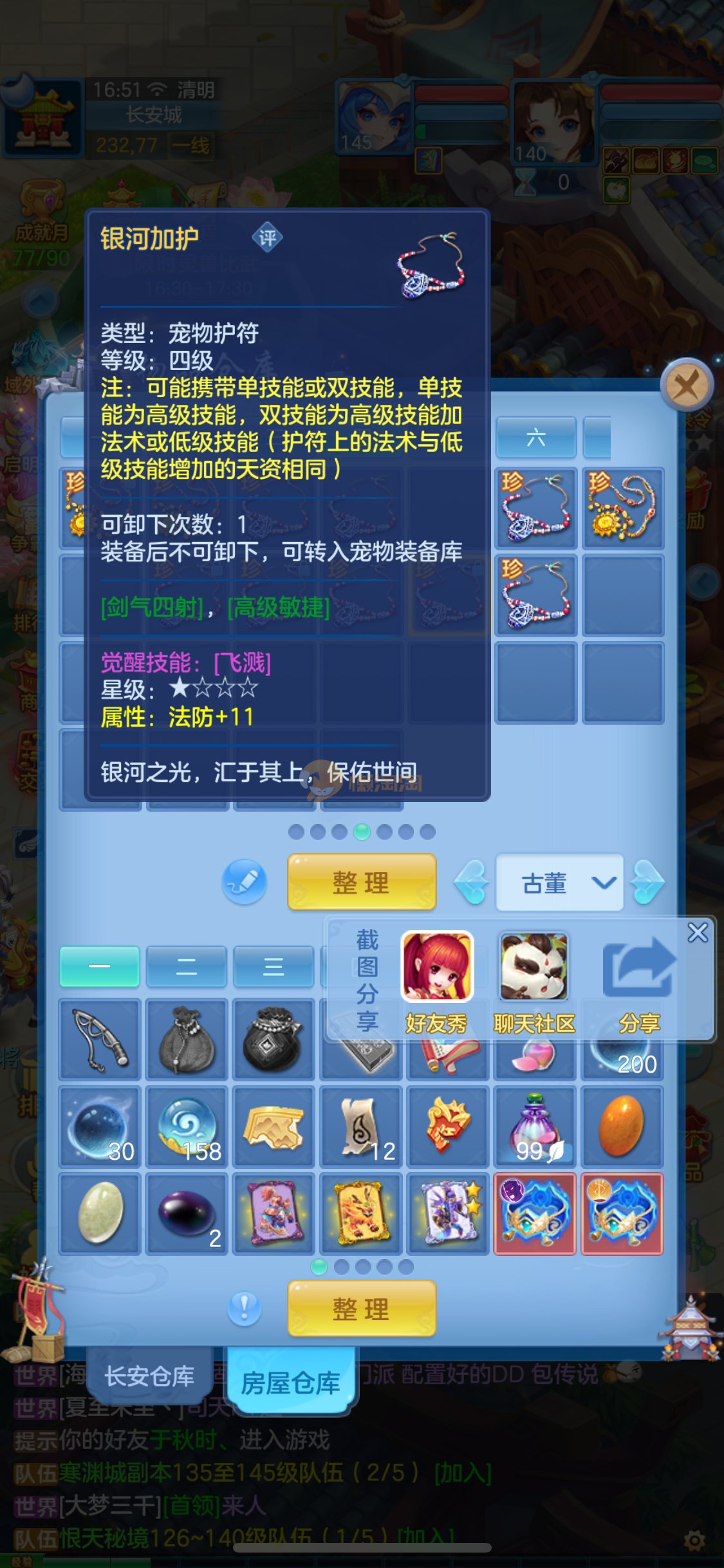The image size is (724, 1568).
Task: Open the 评 review badge on 银河加护
Action: click(267, 238)
